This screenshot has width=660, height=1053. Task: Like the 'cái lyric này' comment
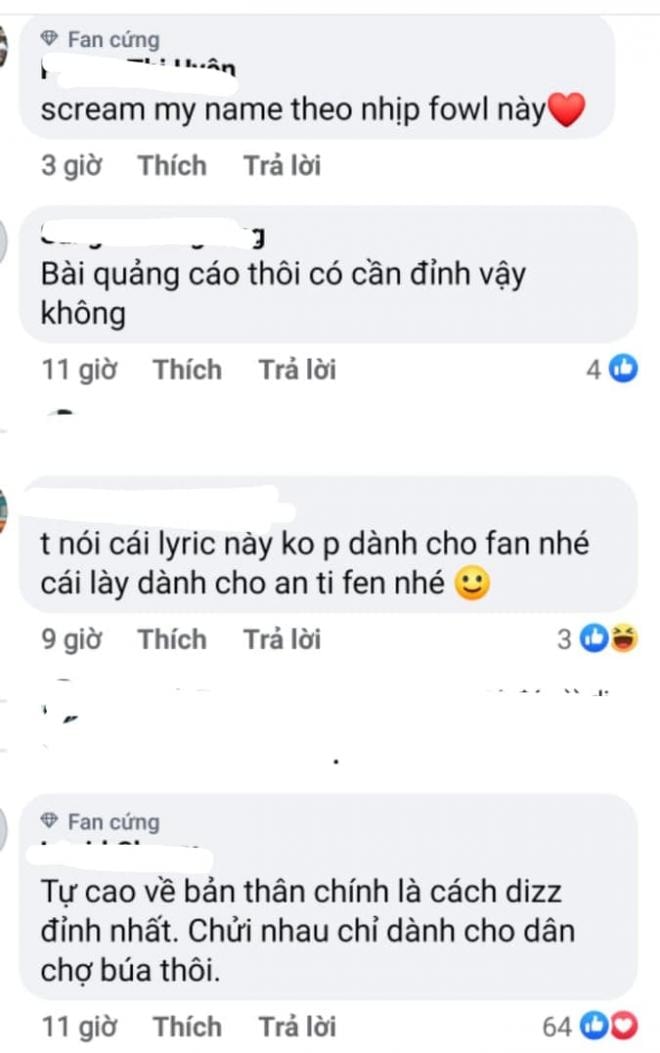172,639
